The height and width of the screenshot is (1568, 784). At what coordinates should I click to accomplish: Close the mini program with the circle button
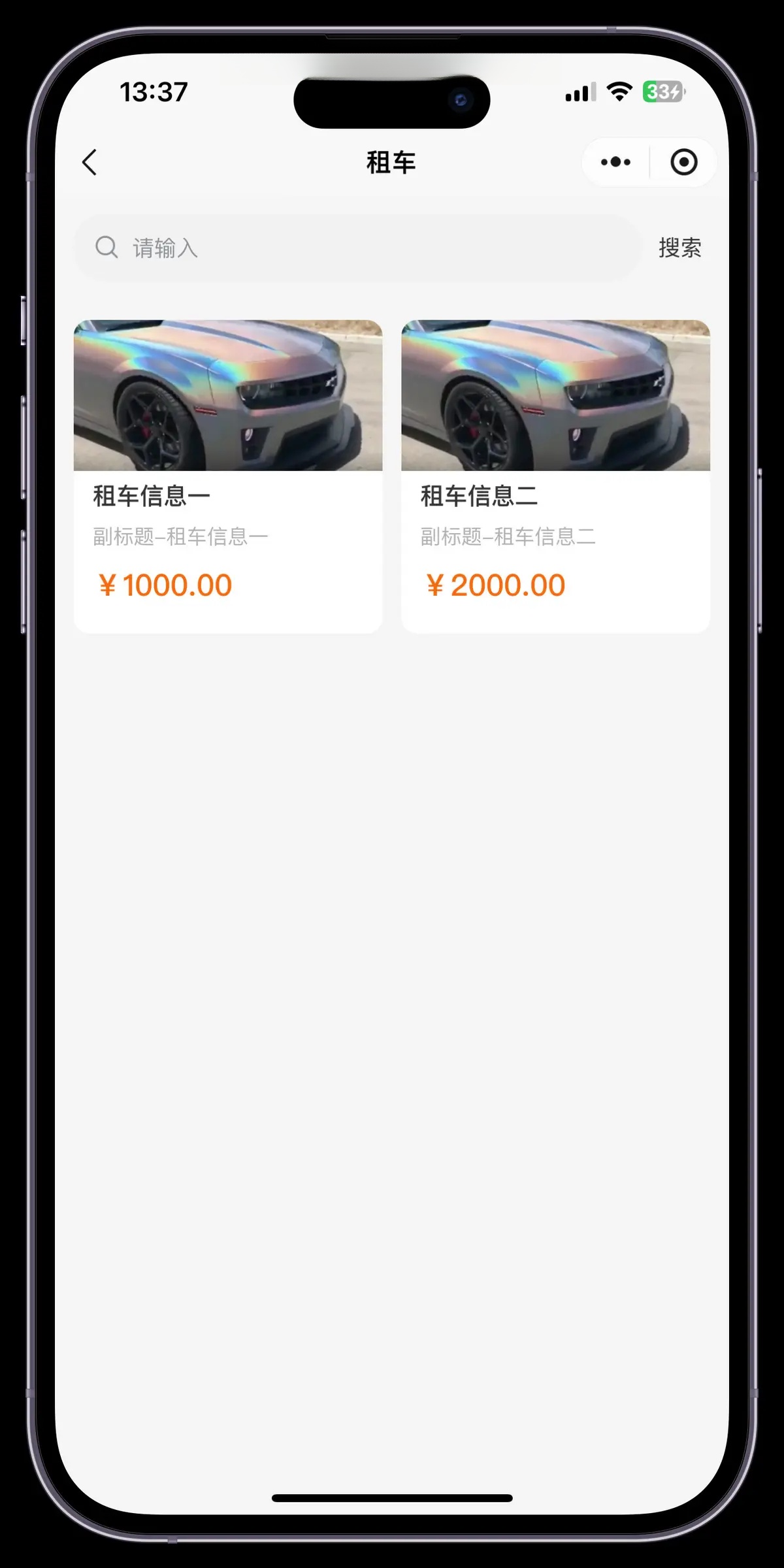(683, 162)
